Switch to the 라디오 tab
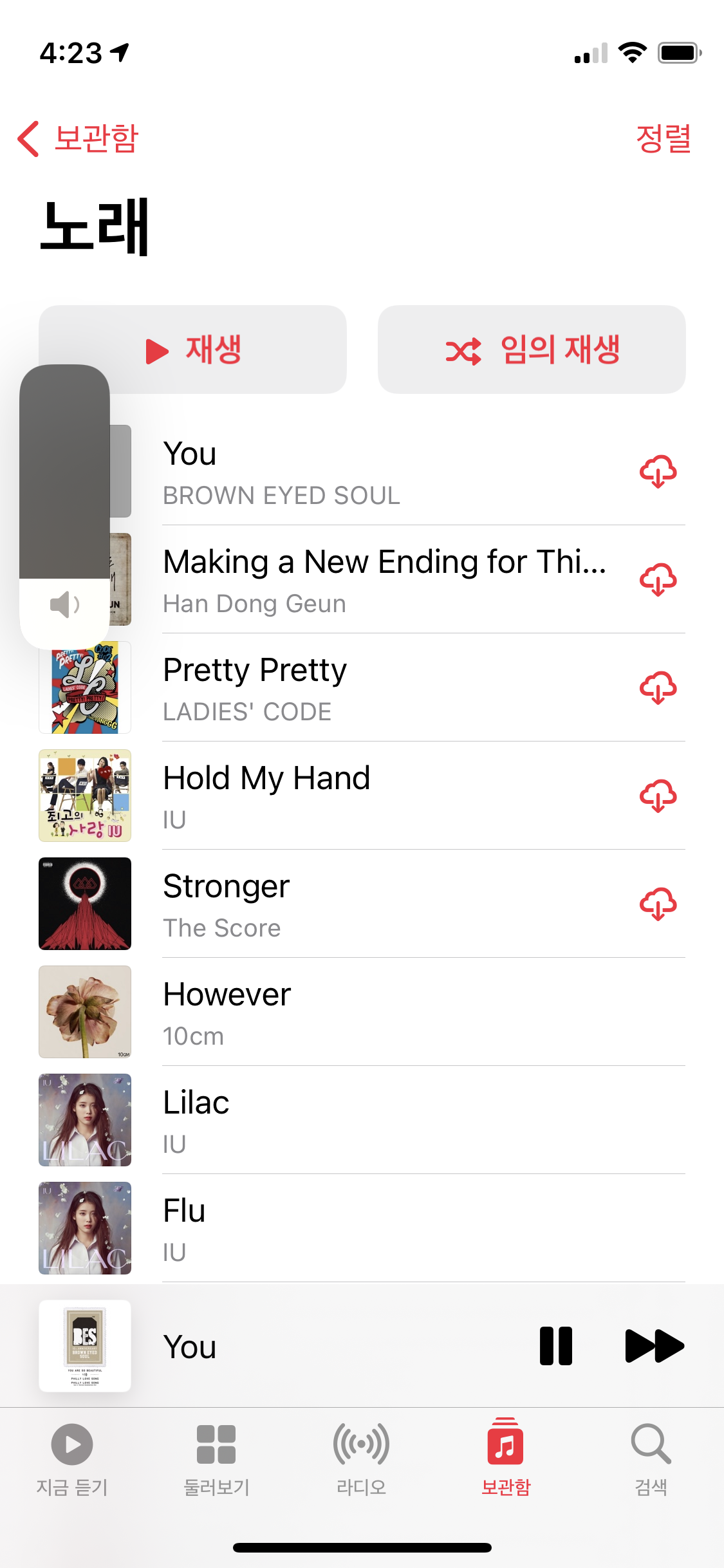The width and height of the screenshot is (724, 1568). pyautogui.click(x=361, y=1459)
